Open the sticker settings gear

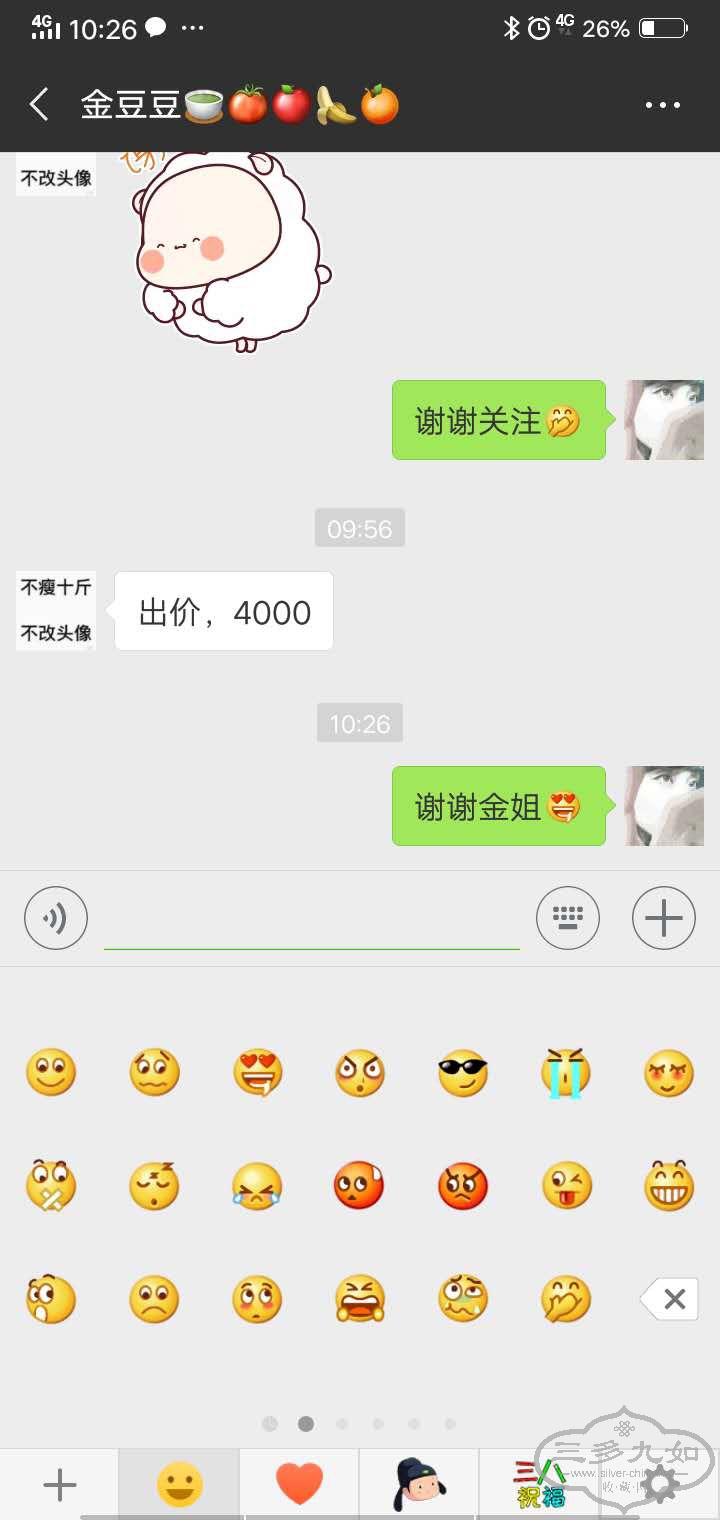pyautogui.click(x=660, y=1485)
